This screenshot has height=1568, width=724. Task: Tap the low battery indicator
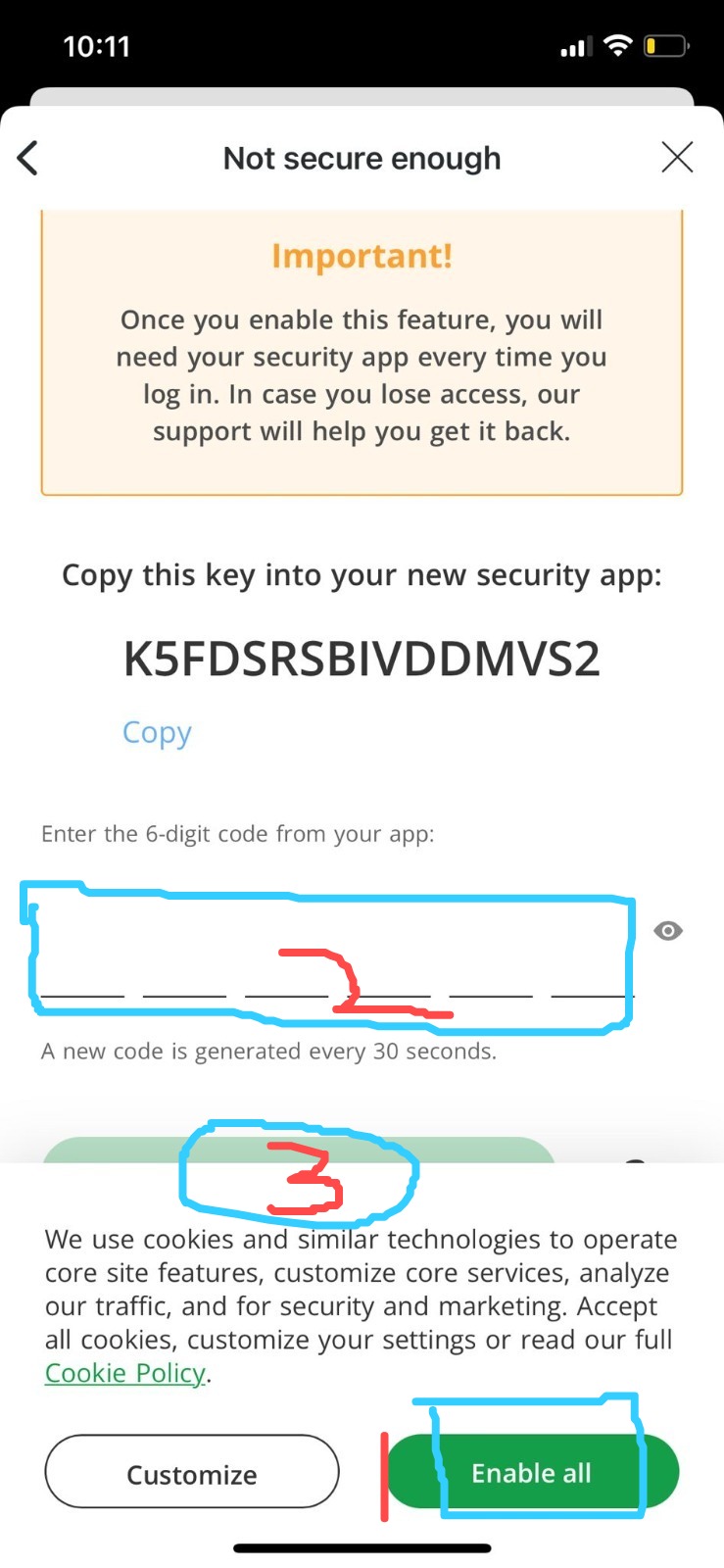coord(665,45)
